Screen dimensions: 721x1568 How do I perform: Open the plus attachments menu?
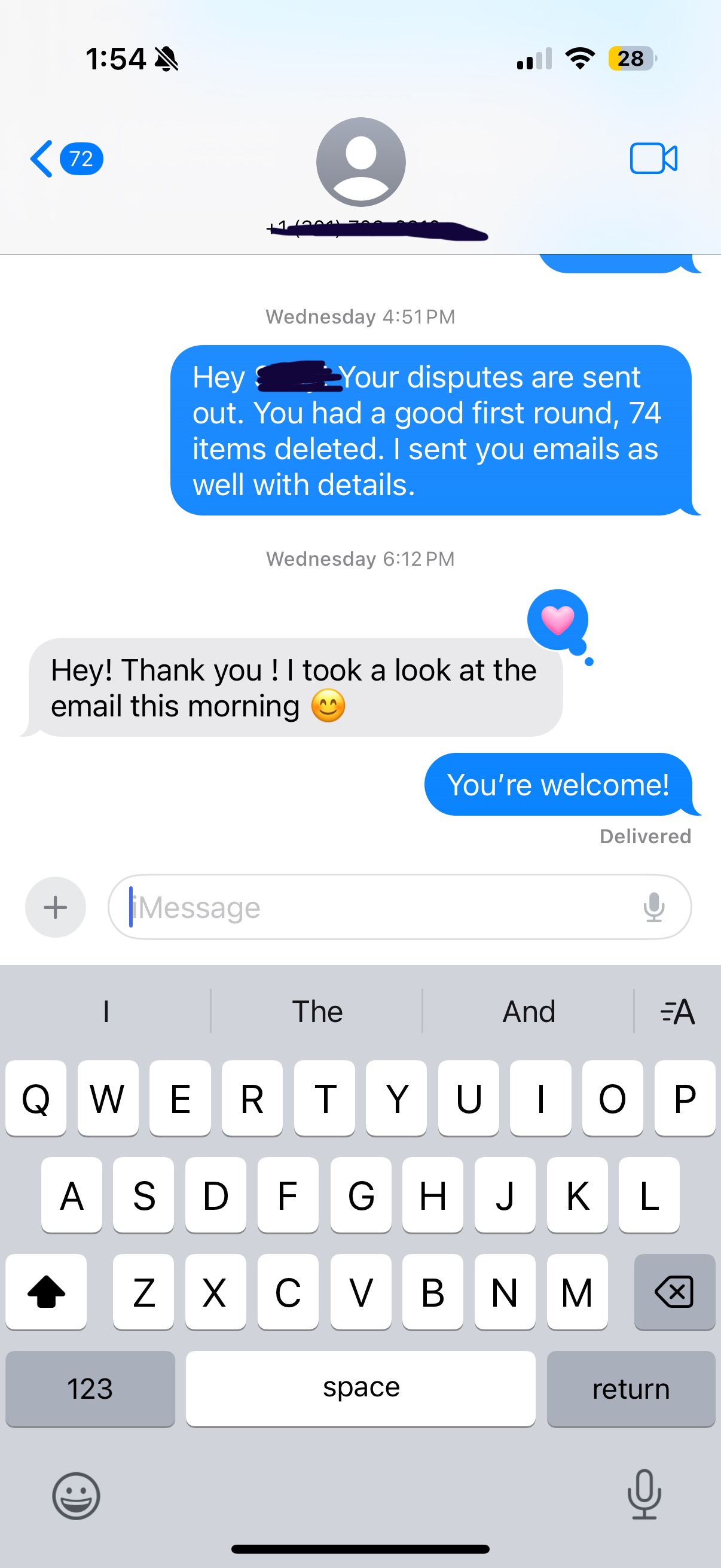point(56,907)
